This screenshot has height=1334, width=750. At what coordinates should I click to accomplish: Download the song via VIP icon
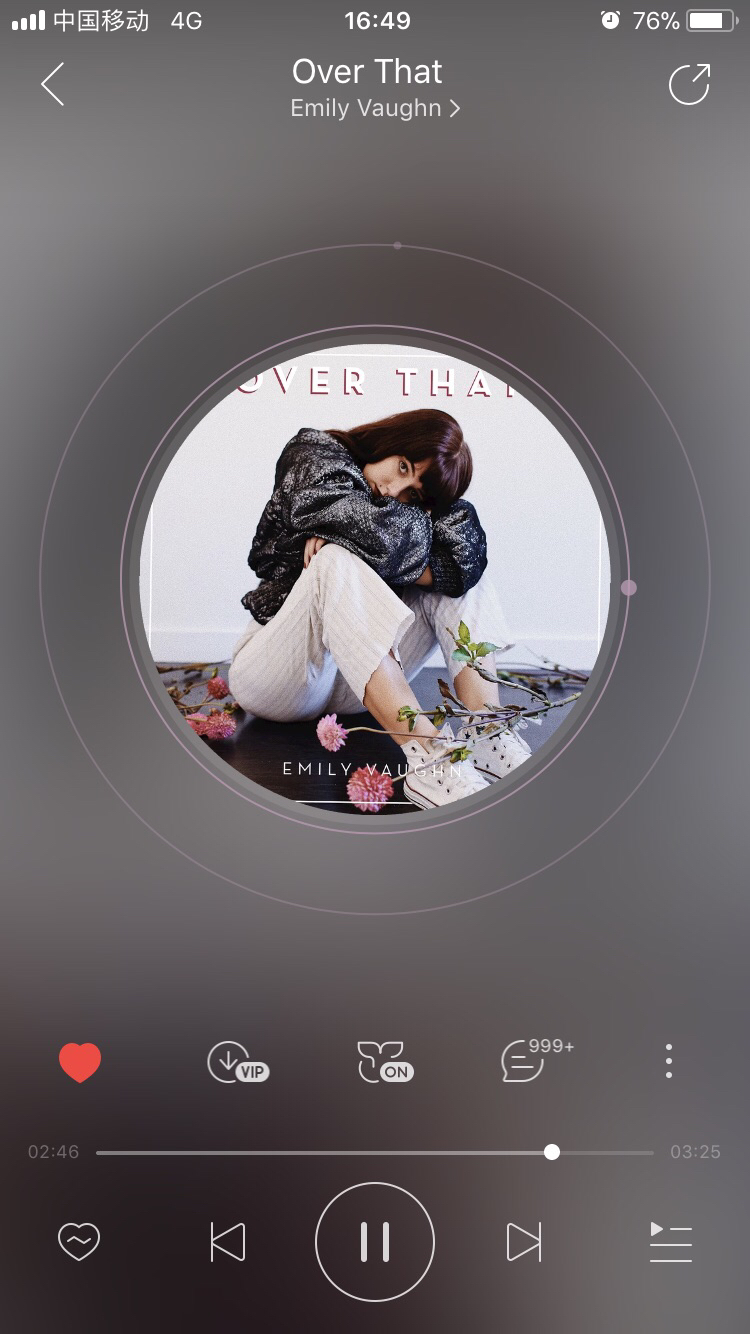236,1062
